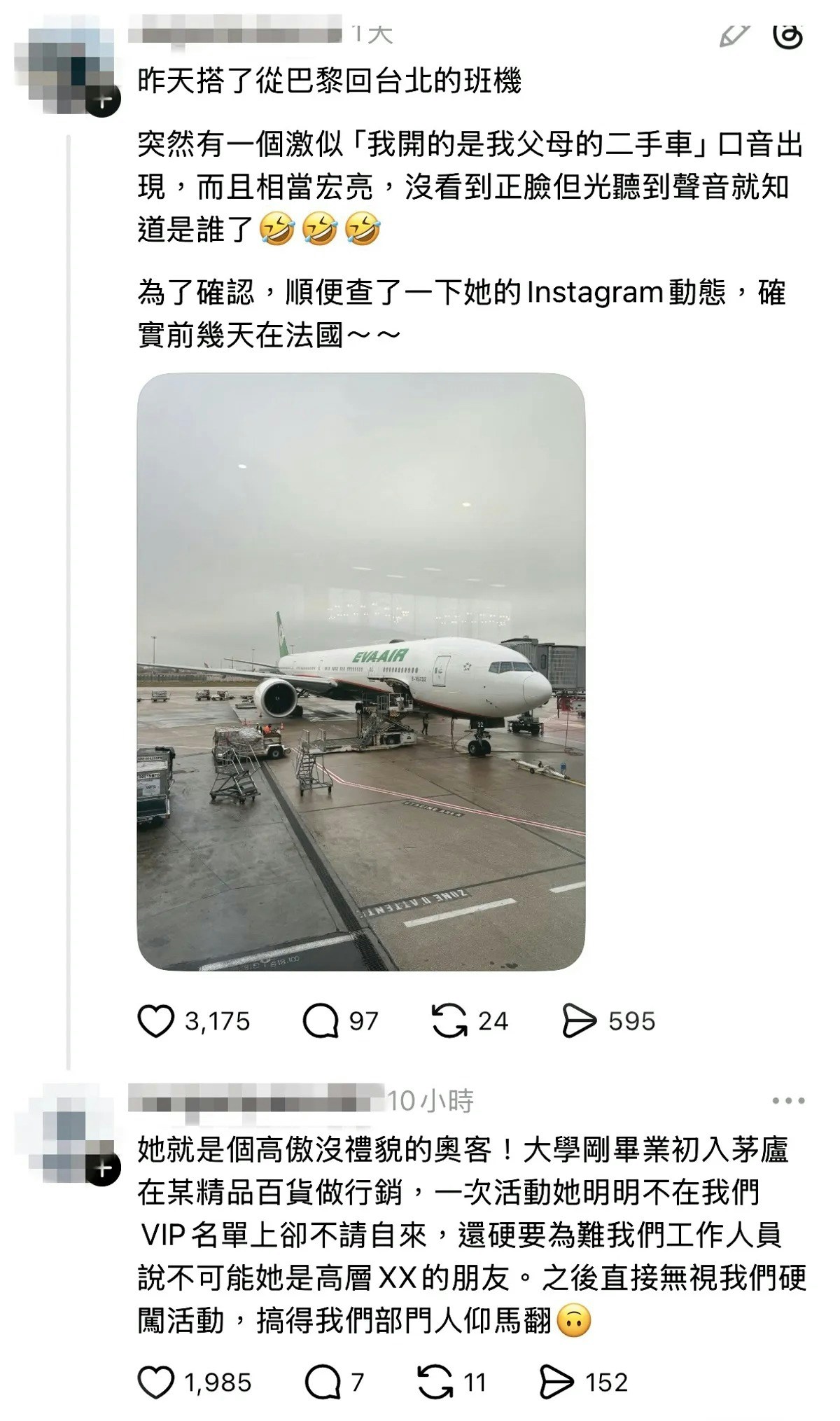This screenshot has height=1421, width=840.
Task: Open comments on the 97-reply post
Action: [x=321, y=1021]
